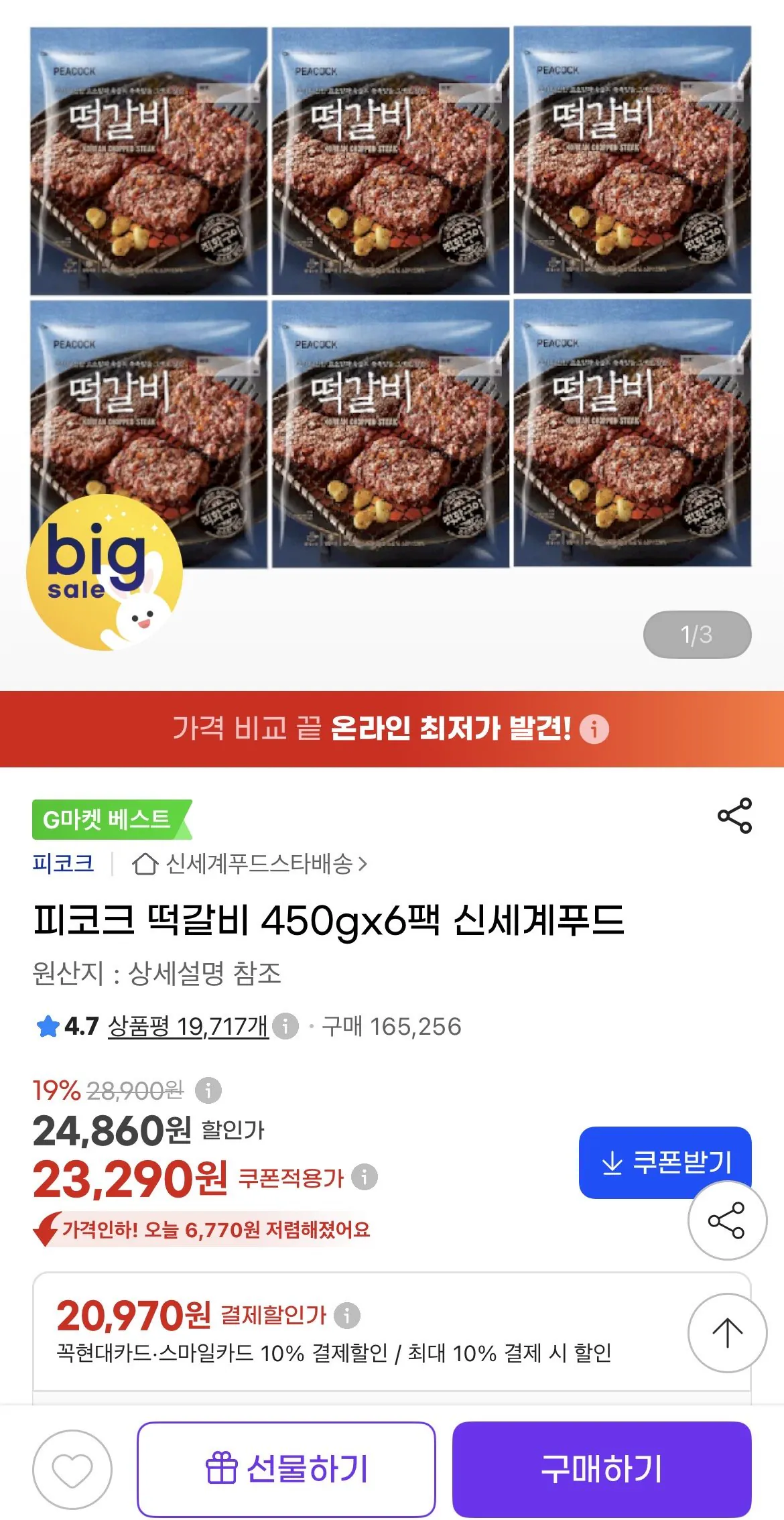Open the info icon next to 상품평

285,1026
